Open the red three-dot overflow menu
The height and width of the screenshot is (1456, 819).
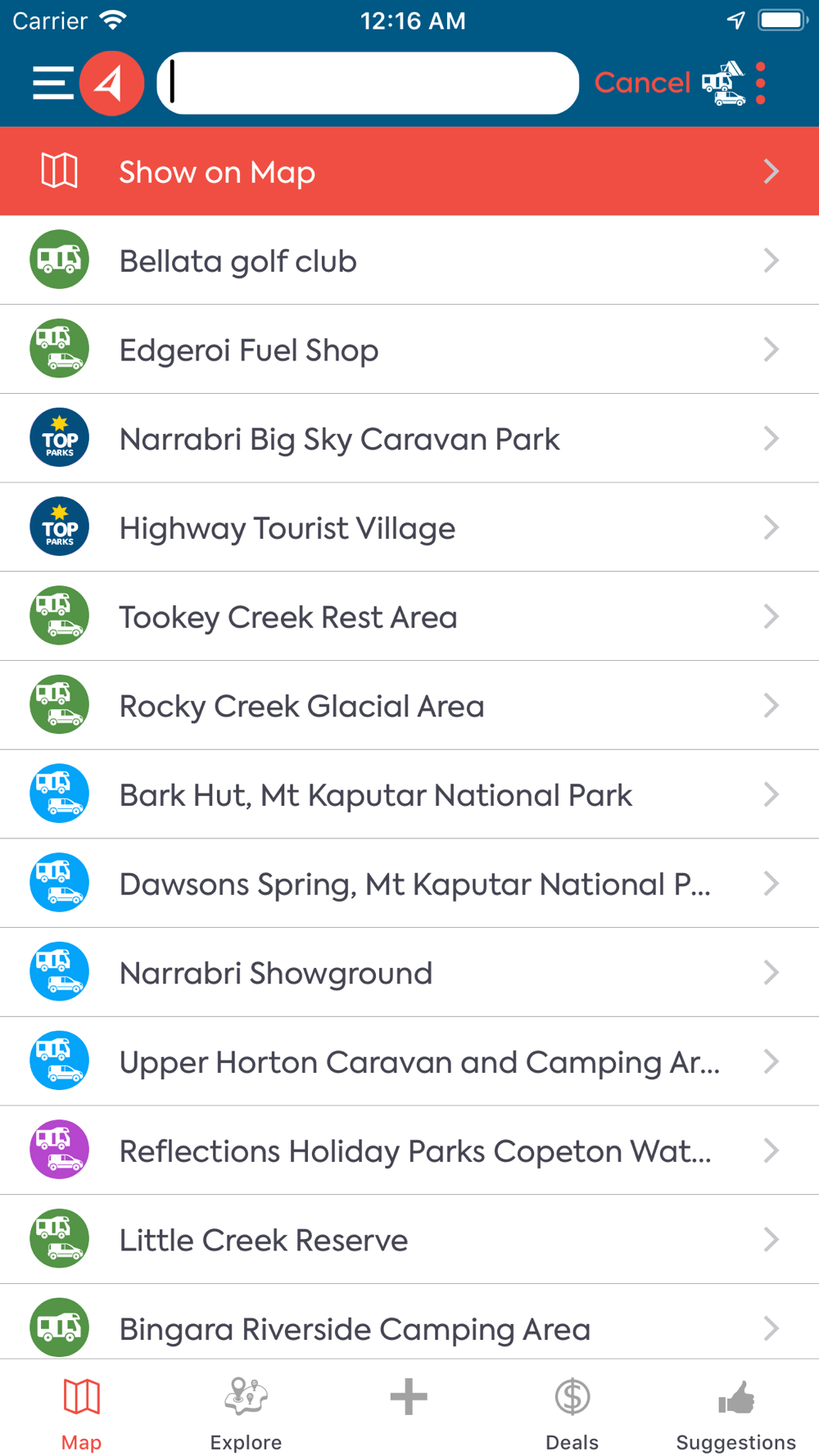click(761, 84)
